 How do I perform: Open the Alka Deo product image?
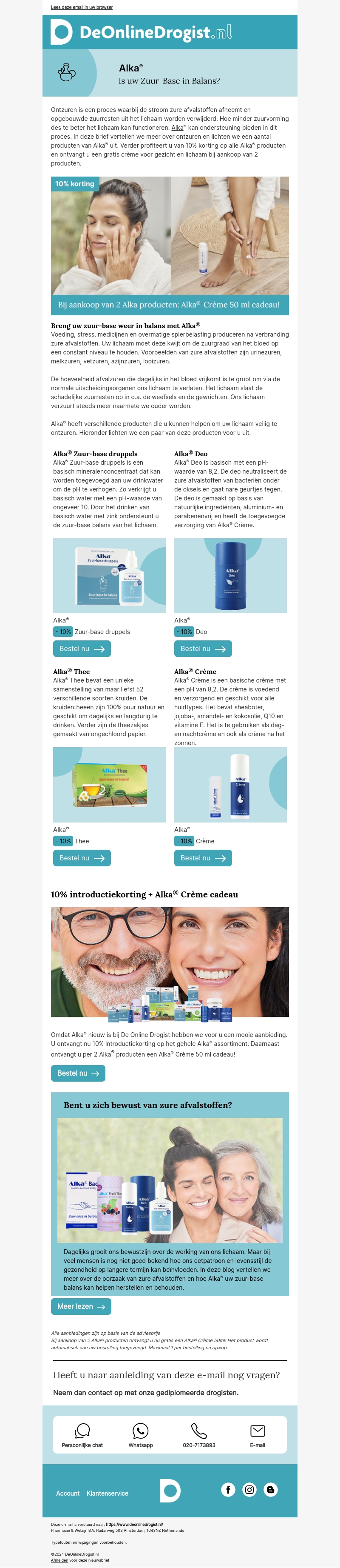tap(230, 575)
